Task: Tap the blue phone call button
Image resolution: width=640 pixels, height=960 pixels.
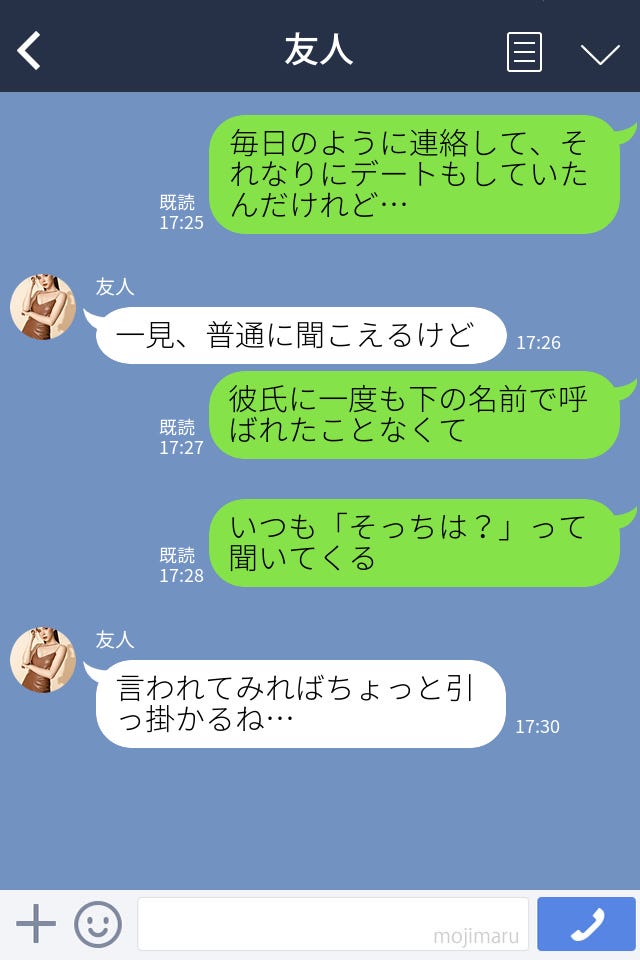Action: click(586, 924)
